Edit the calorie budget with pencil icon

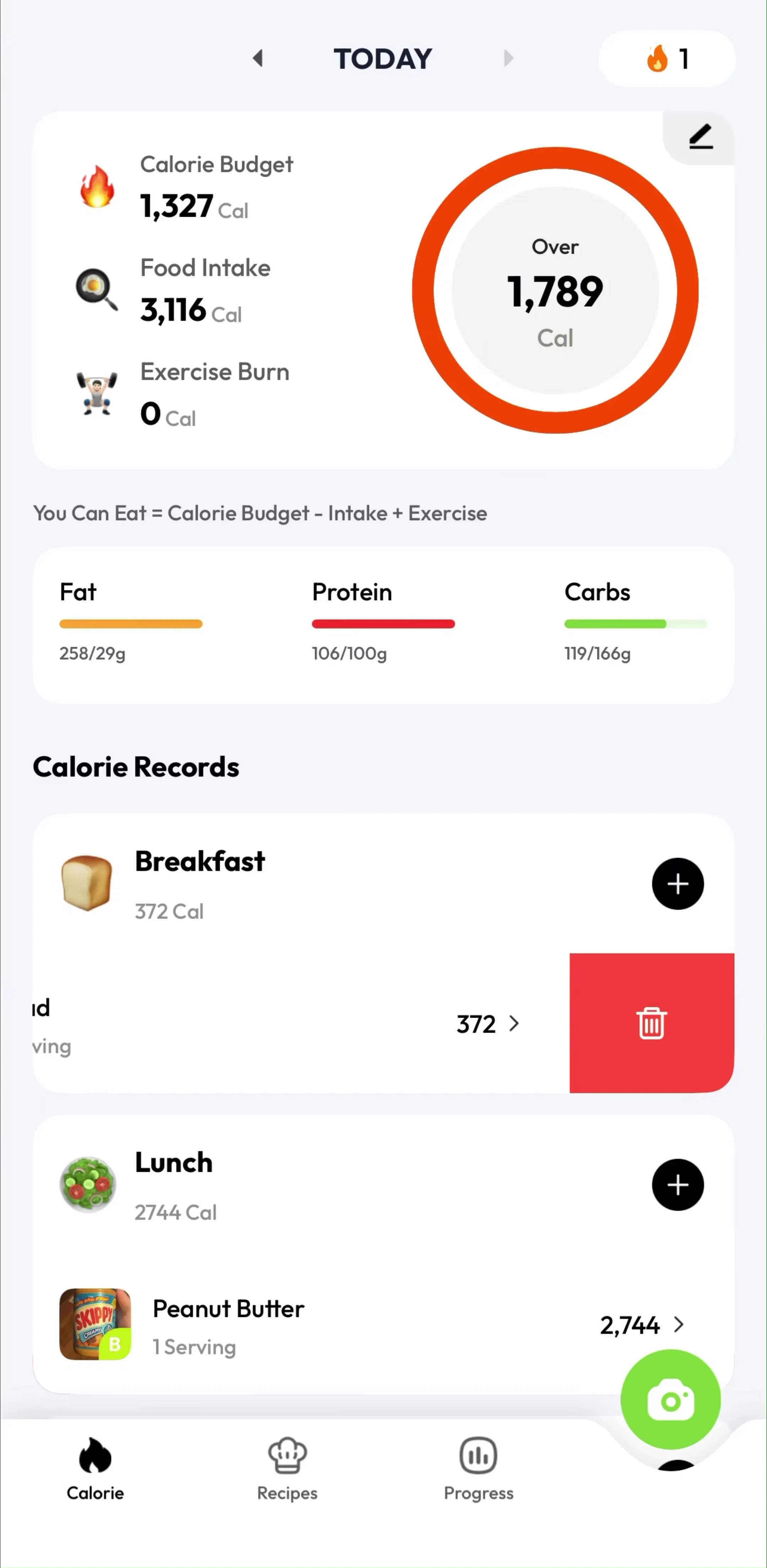point(700,137)
